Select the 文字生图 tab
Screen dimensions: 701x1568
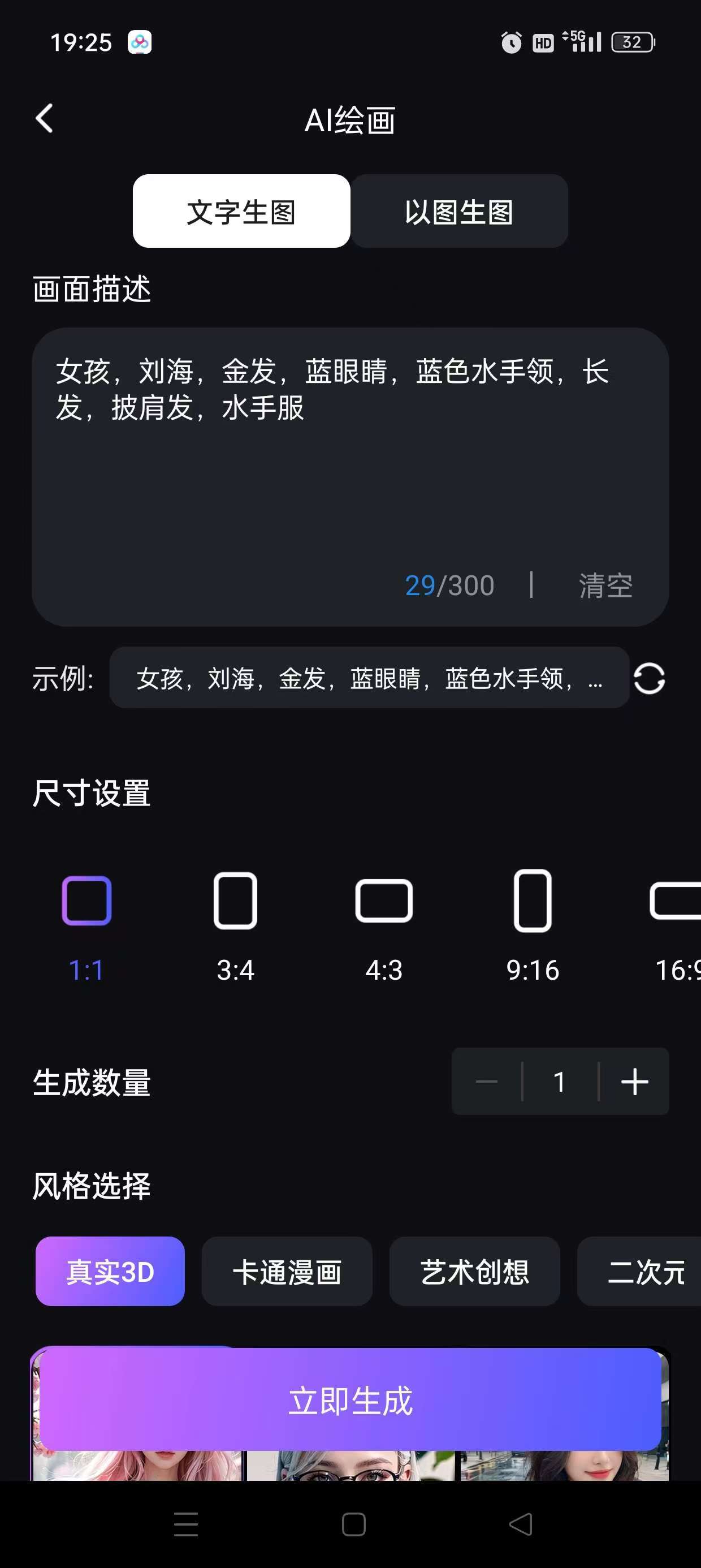coord(241,212)
